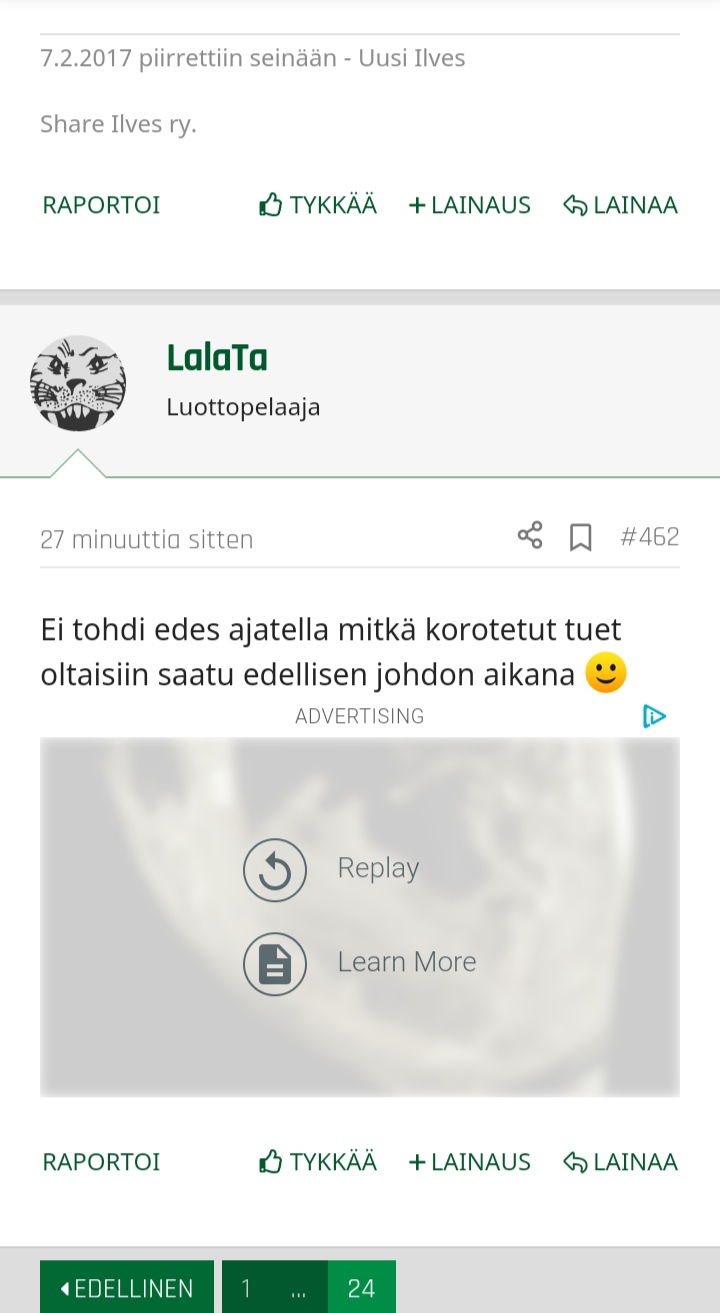Jump to page 1
The width and height of the screenshot is (720, 1313).
(246, 1288)
